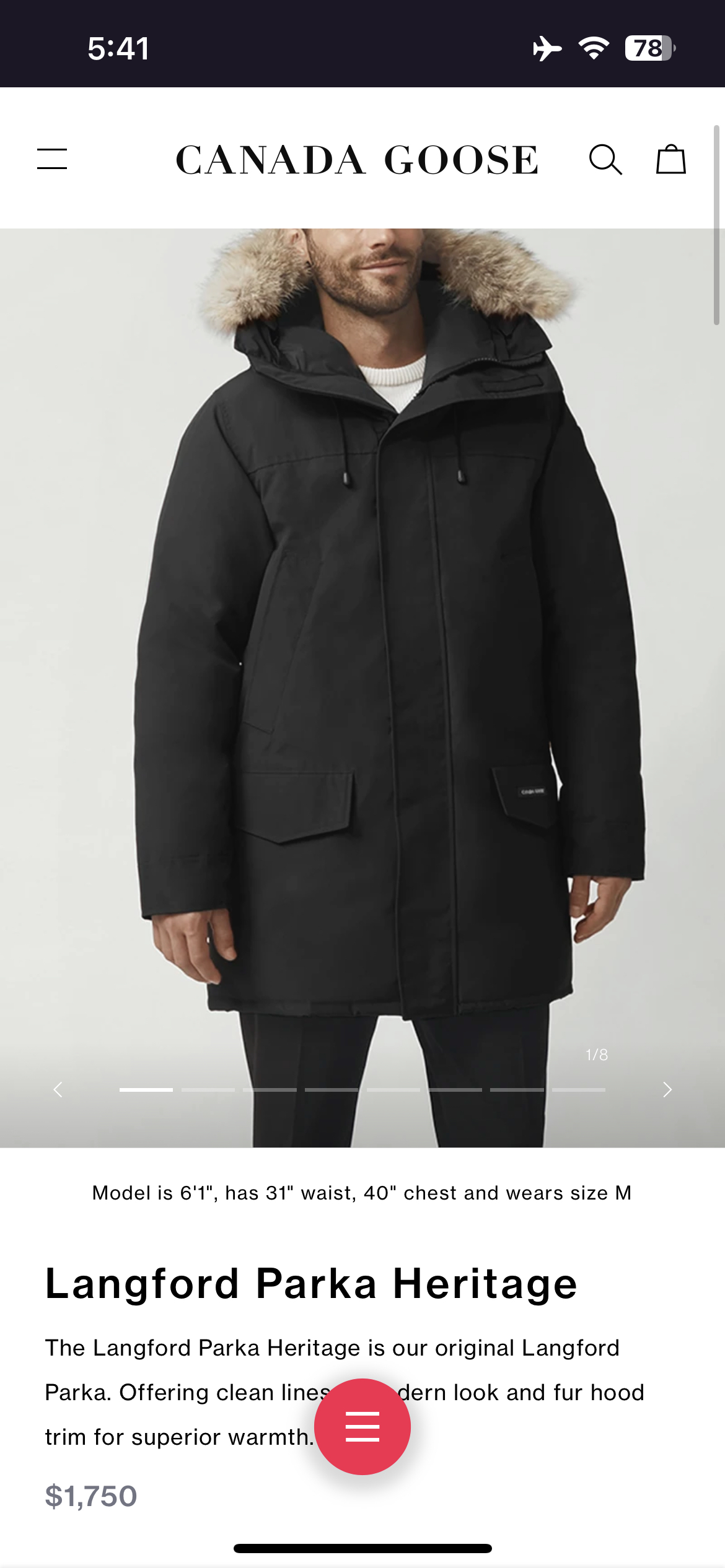Show the previous product image
Image resolution: width=725 pixels, height=1568 pixels.
[58, 1090]
